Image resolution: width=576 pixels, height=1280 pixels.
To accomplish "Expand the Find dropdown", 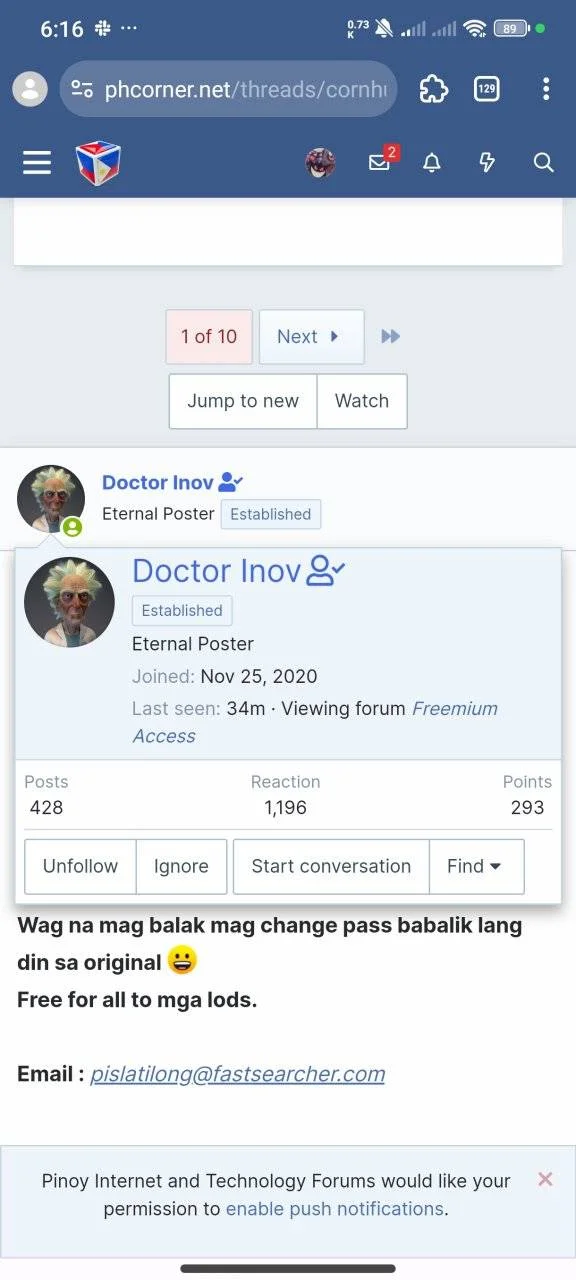I will (x=476, y=866).
